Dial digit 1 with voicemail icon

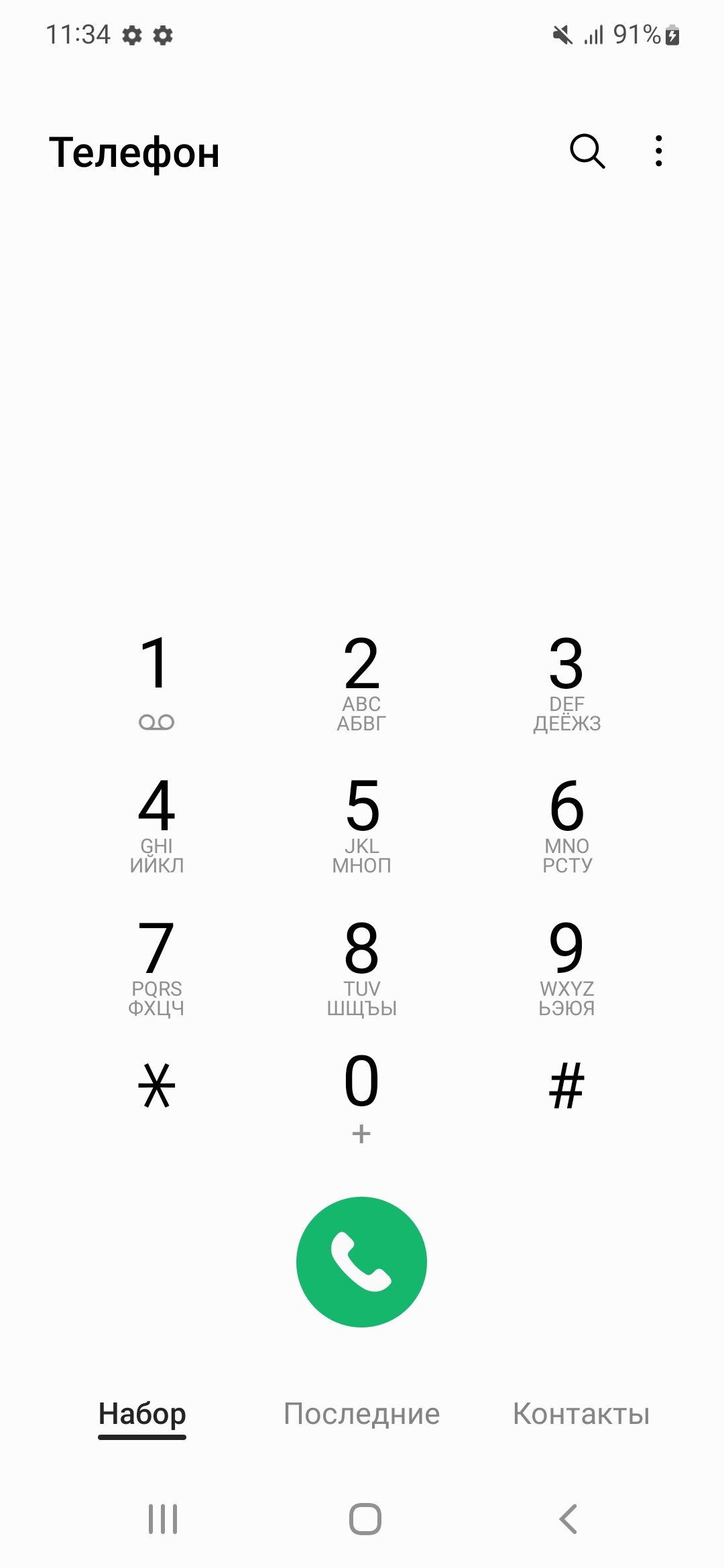(x=156, y=682)
